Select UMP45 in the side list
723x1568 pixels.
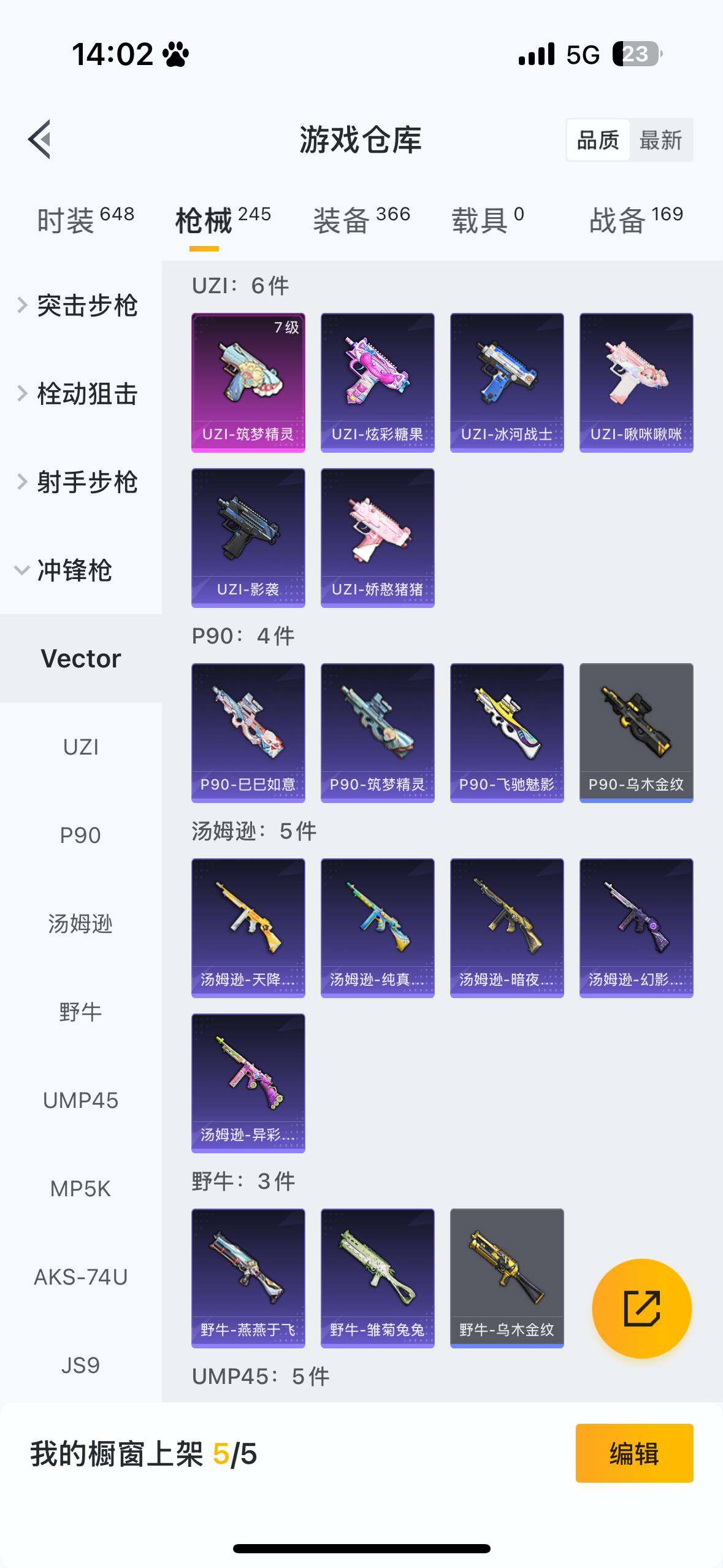pyautogui.click(x=80, y=1101)
